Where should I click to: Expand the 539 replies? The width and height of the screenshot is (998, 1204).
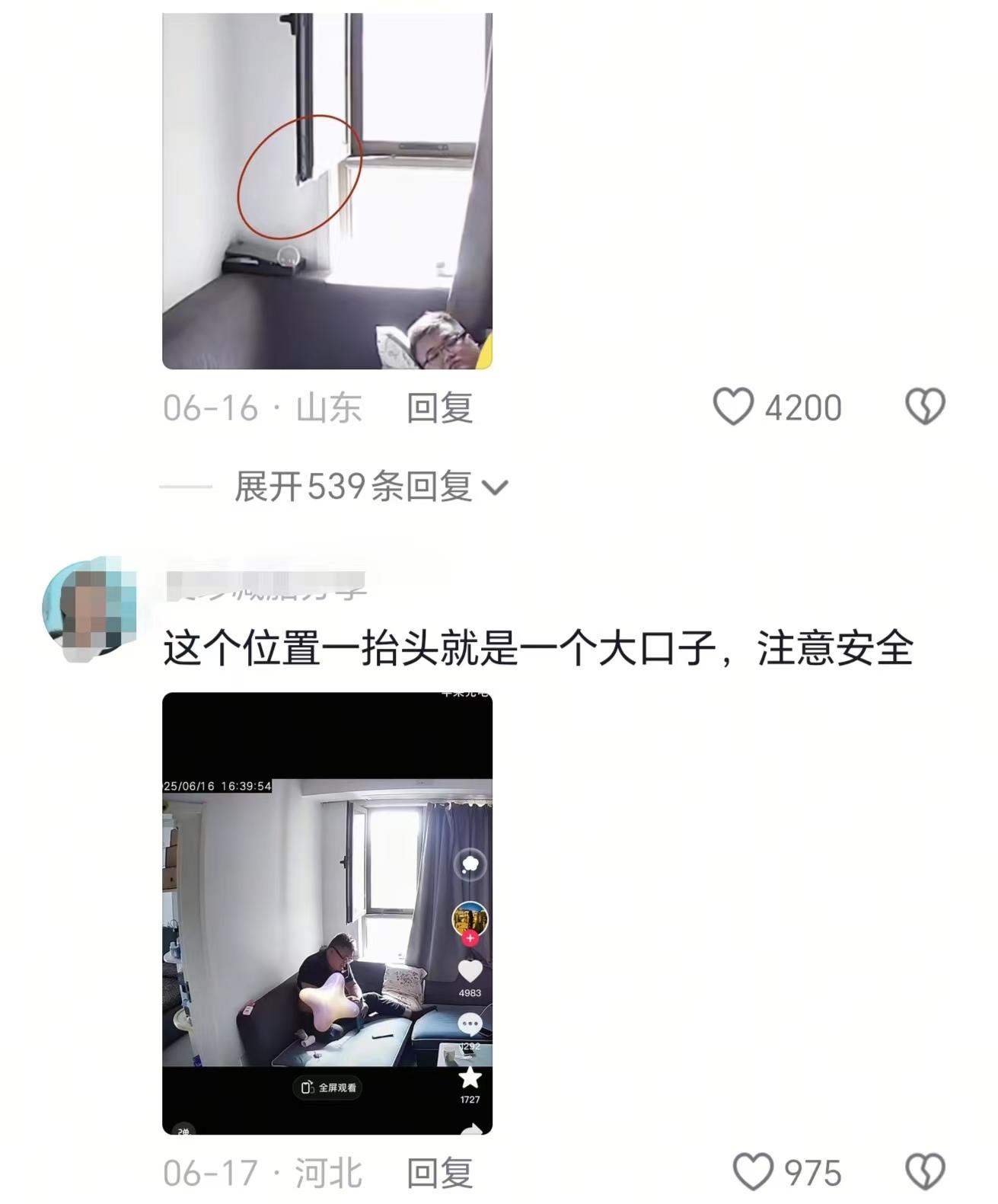click(371, 486)
